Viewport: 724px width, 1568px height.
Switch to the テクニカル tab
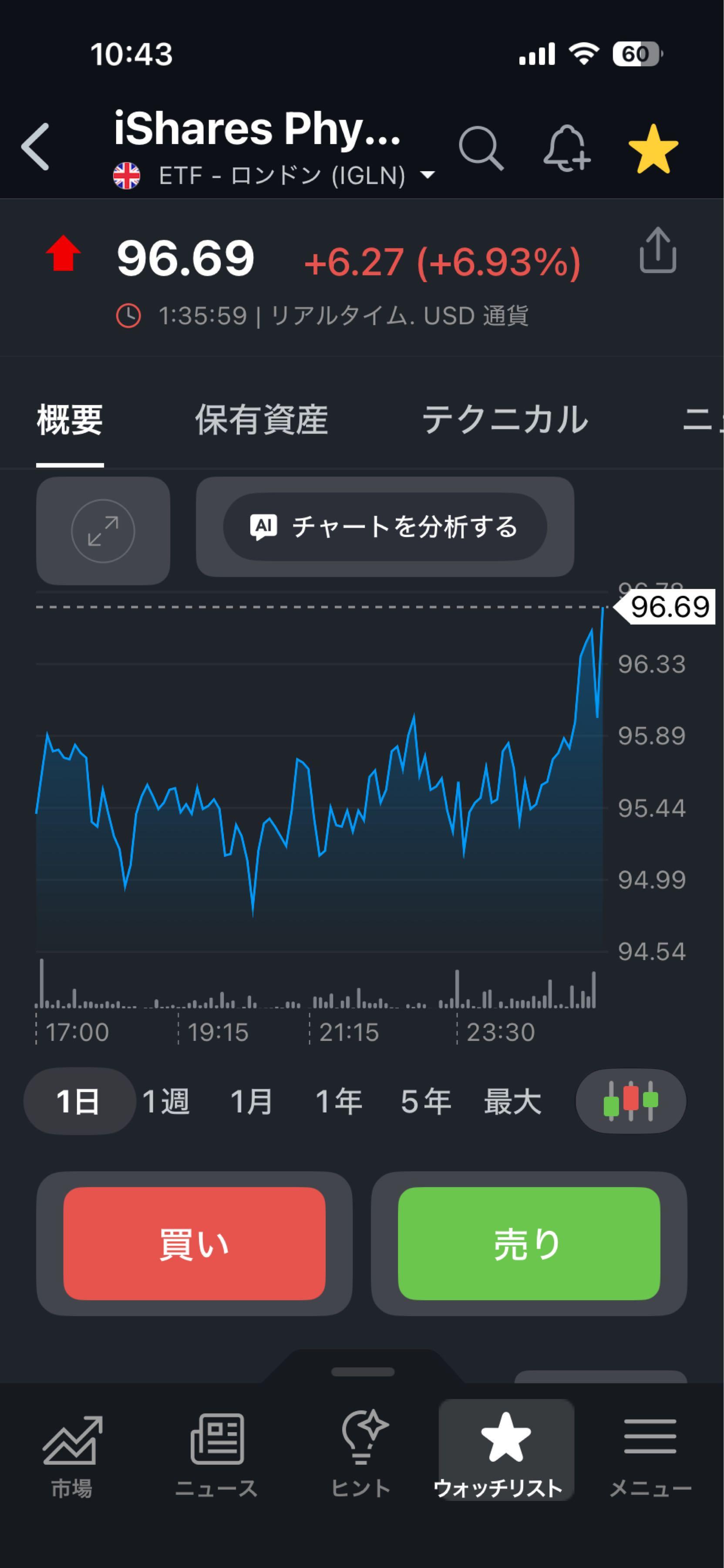507,419
